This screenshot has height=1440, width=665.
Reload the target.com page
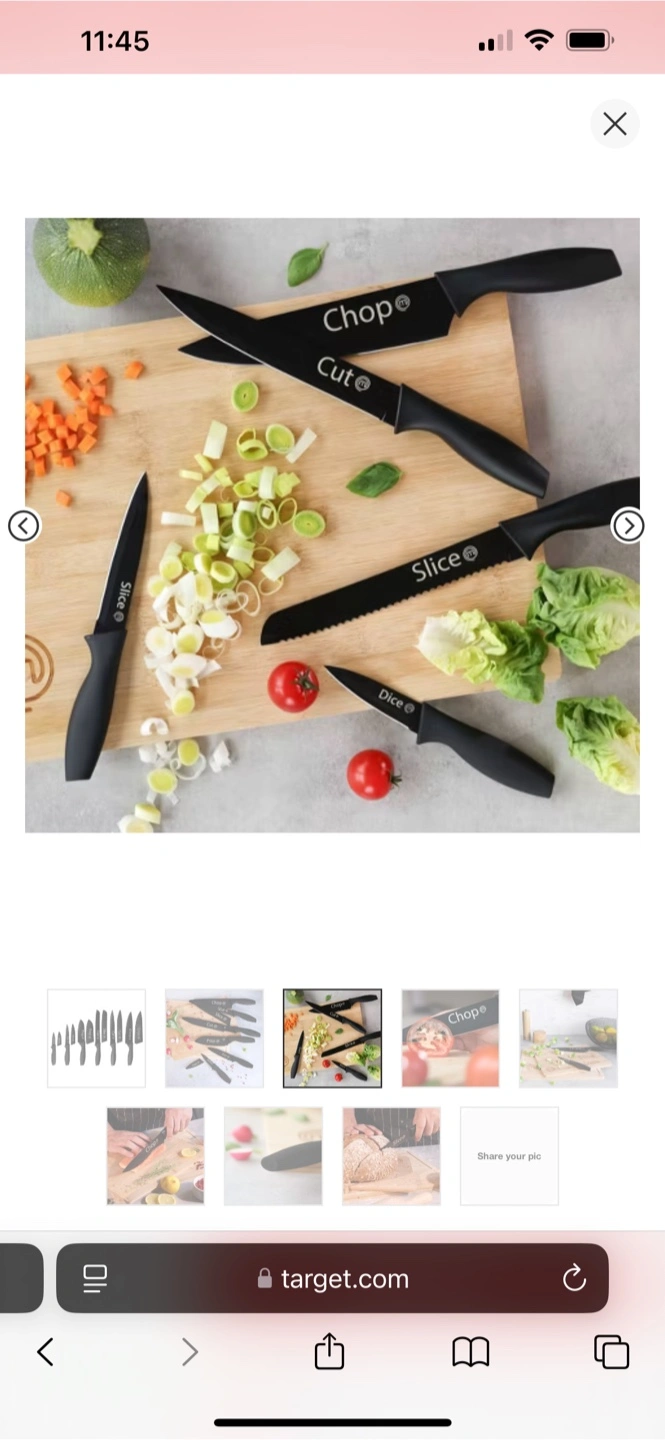pyautogui.click(x=574, y=1278)
